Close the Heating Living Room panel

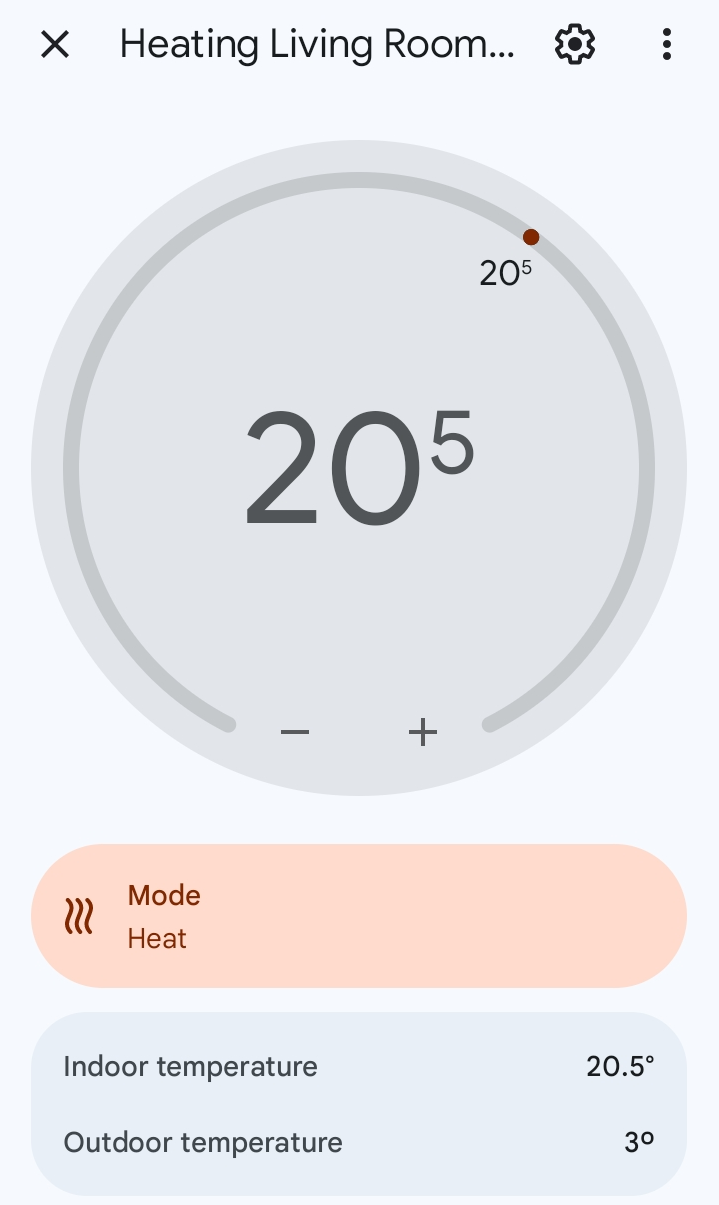[x=55, y=44]
